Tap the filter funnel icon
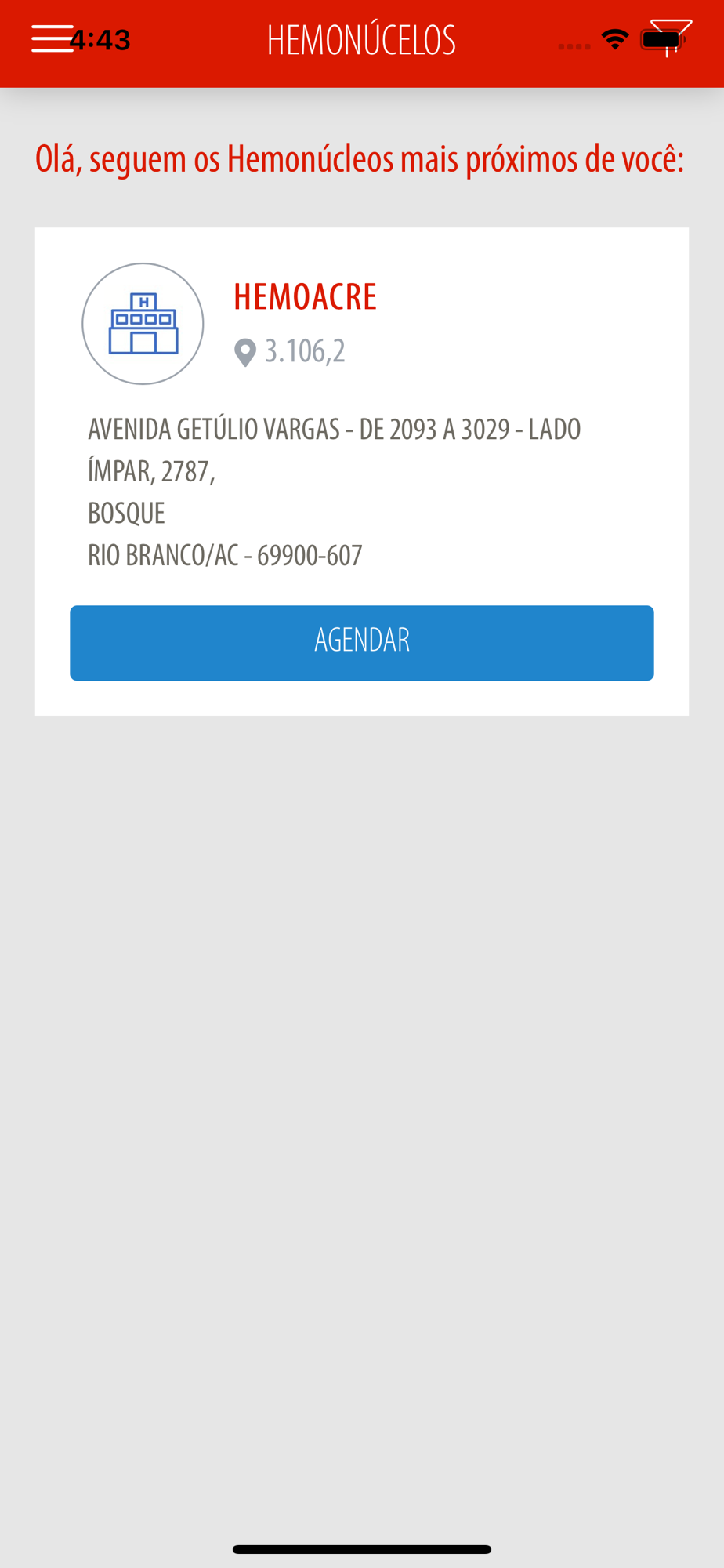 point(668,38)
